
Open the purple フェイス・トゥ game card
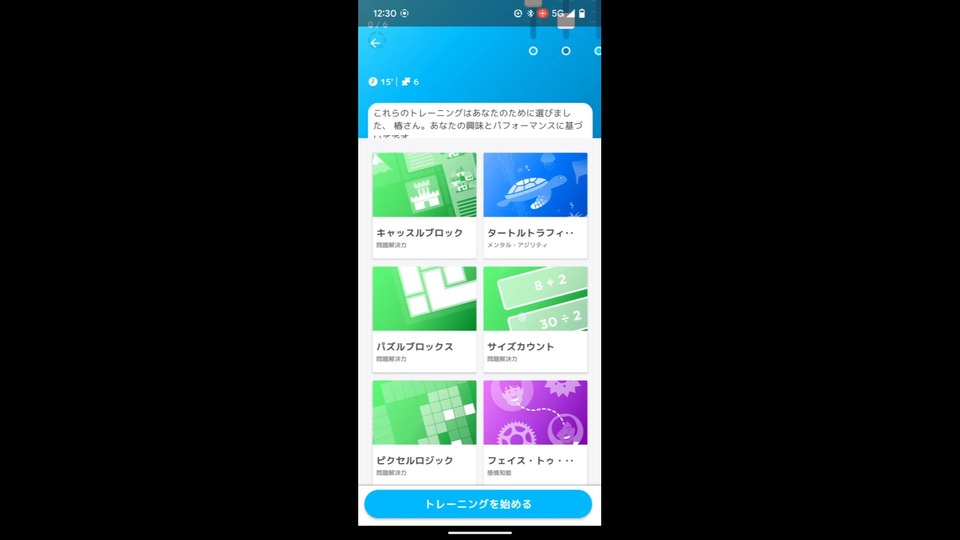point(535,430)
